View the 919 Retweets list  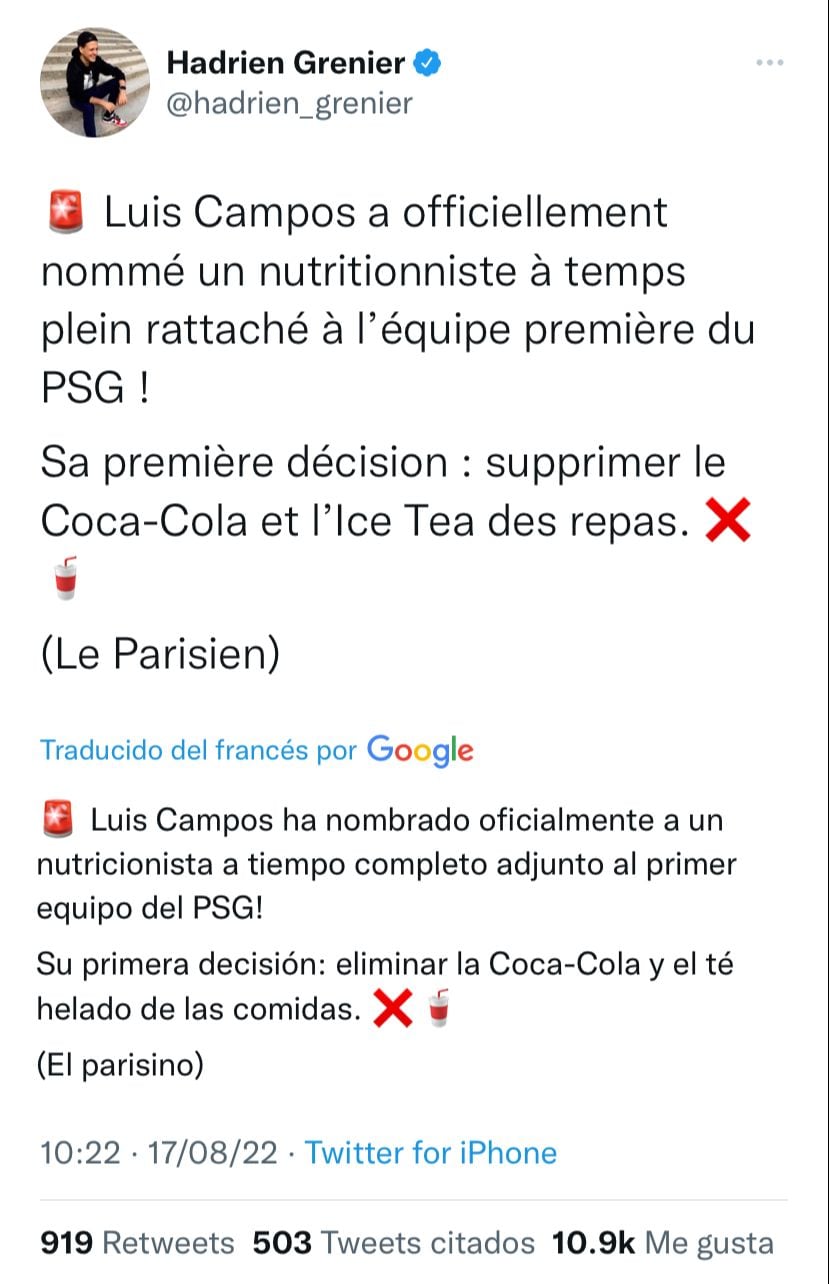[137, 1243]
